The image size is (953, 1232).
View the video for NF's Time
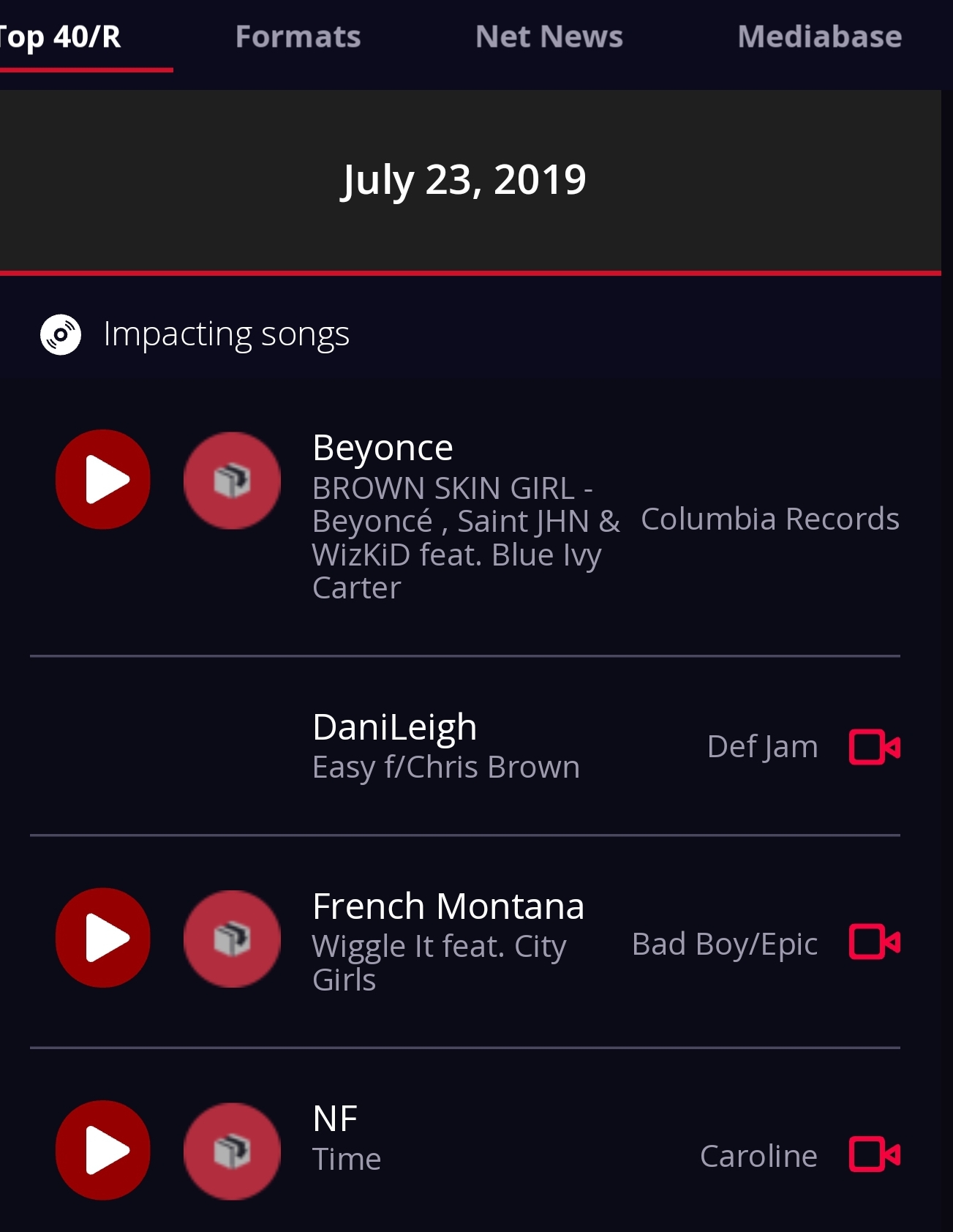point(874,1154)
